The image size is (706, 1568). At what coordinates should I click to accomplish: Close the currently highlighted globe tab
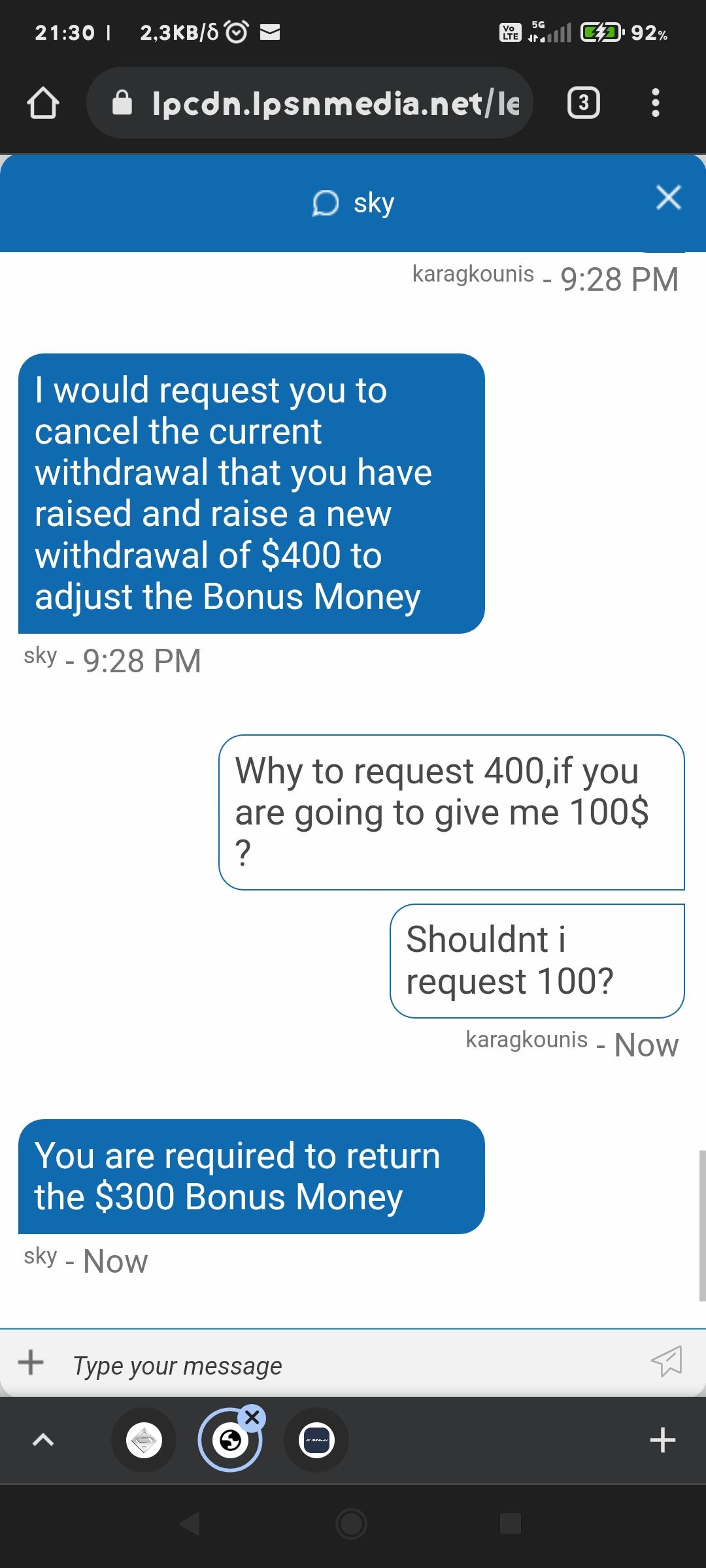click(x=252, y=1417)
